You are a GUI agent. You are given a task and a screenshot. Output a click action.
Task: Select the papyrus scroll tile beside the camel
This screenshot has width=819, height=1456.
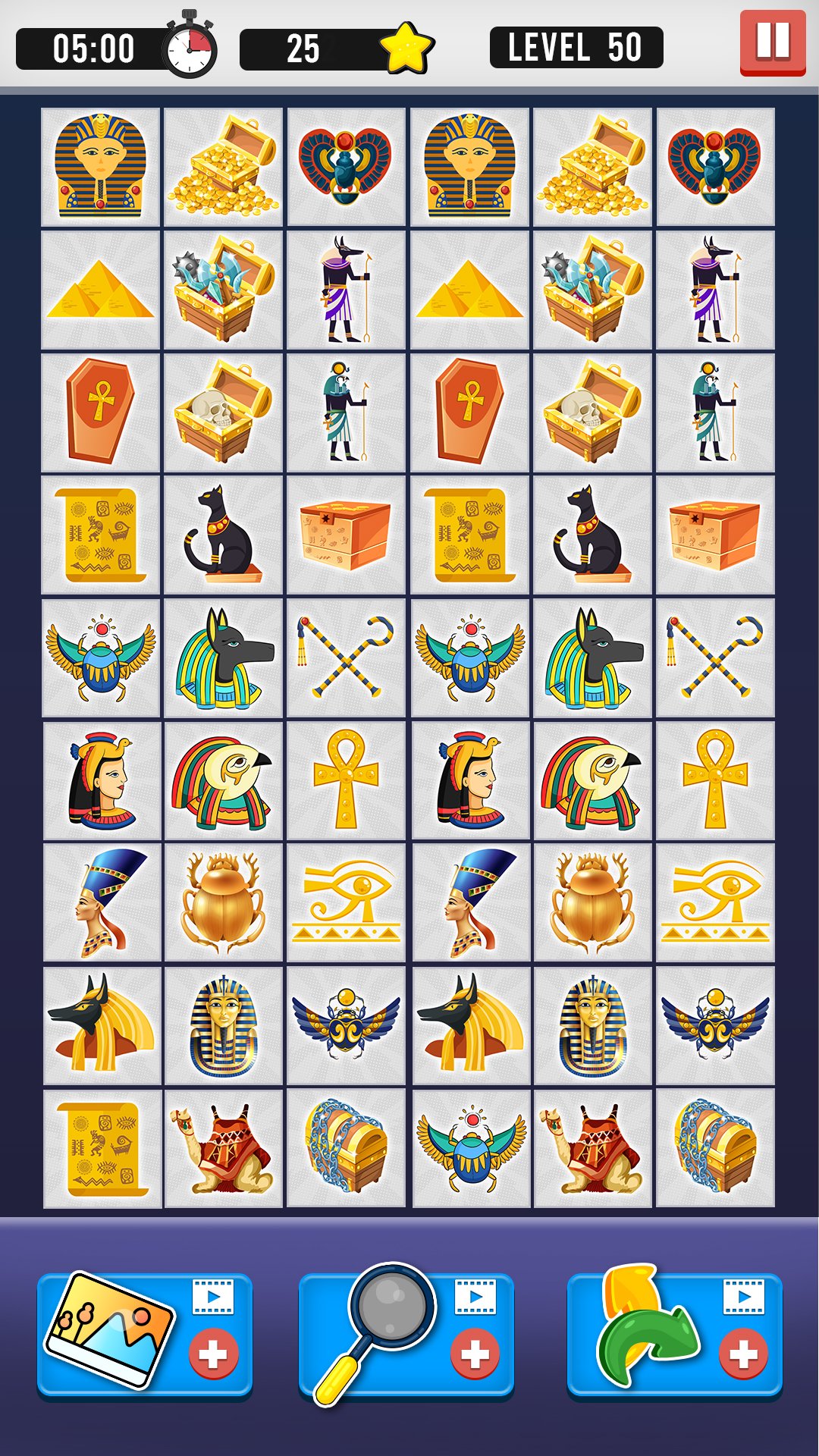[102, 1148]
